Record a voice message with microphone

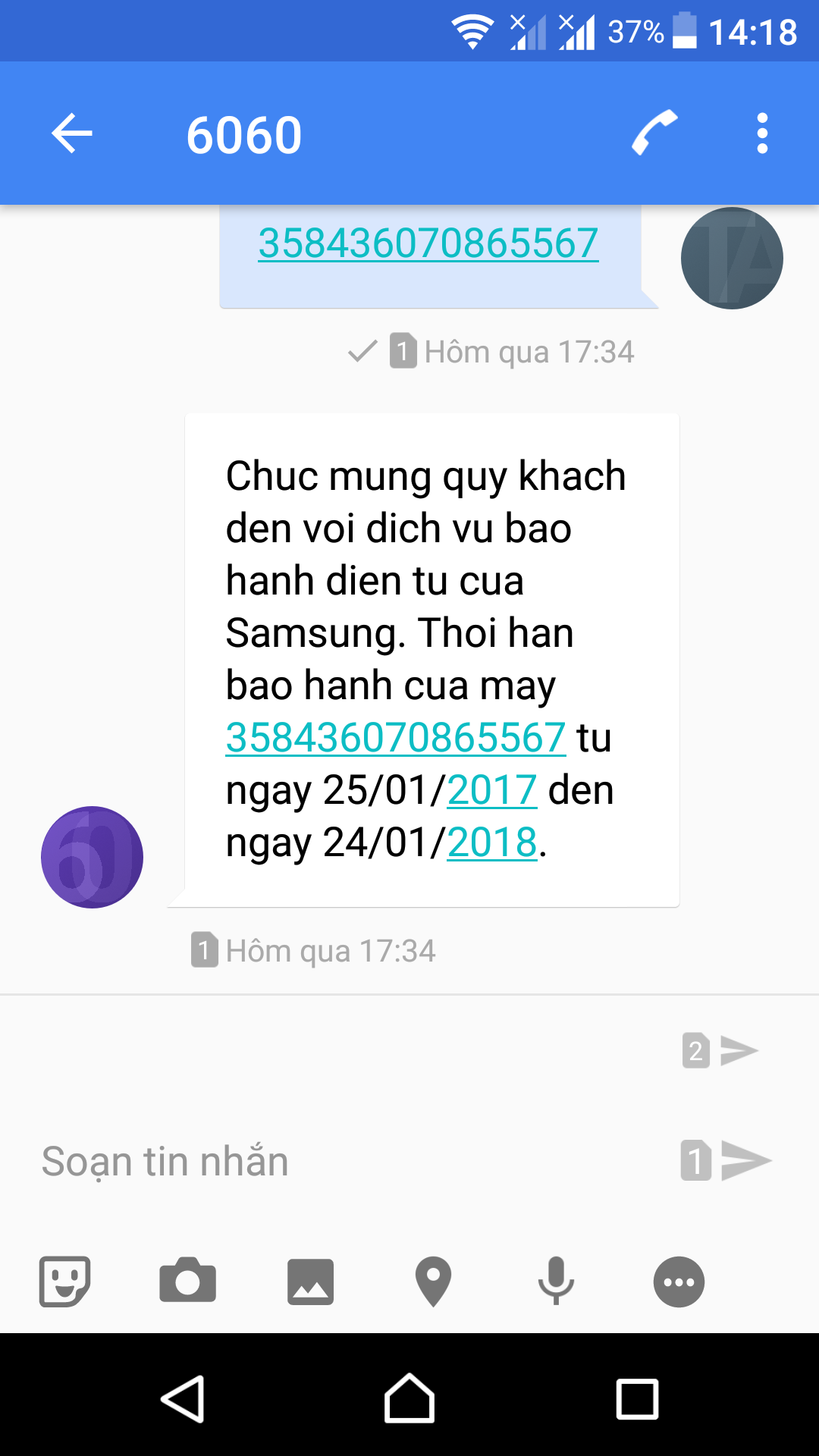pyautogui.click(x=556, y=1282)
